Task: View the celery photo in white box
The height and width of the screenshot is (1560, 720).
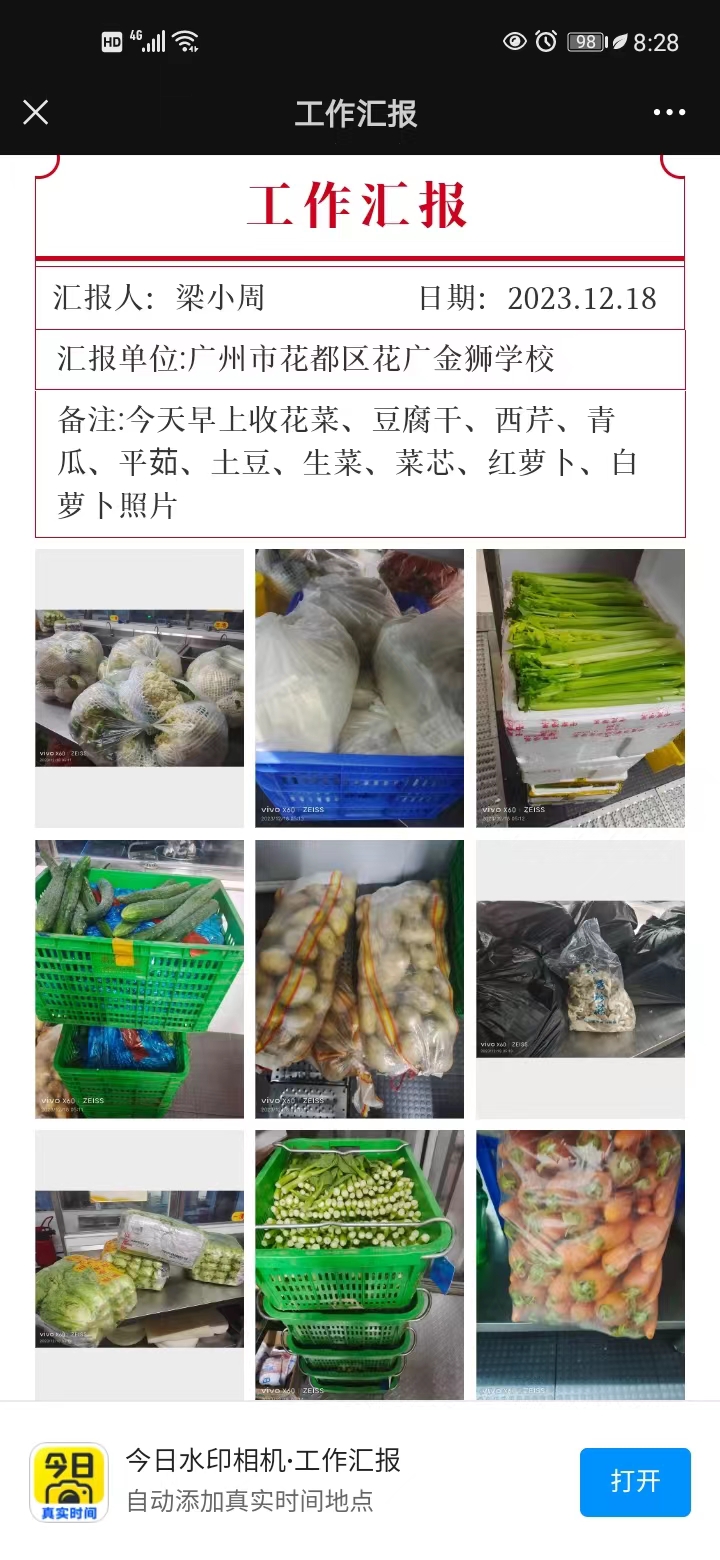Action: (x=580, y=688)
